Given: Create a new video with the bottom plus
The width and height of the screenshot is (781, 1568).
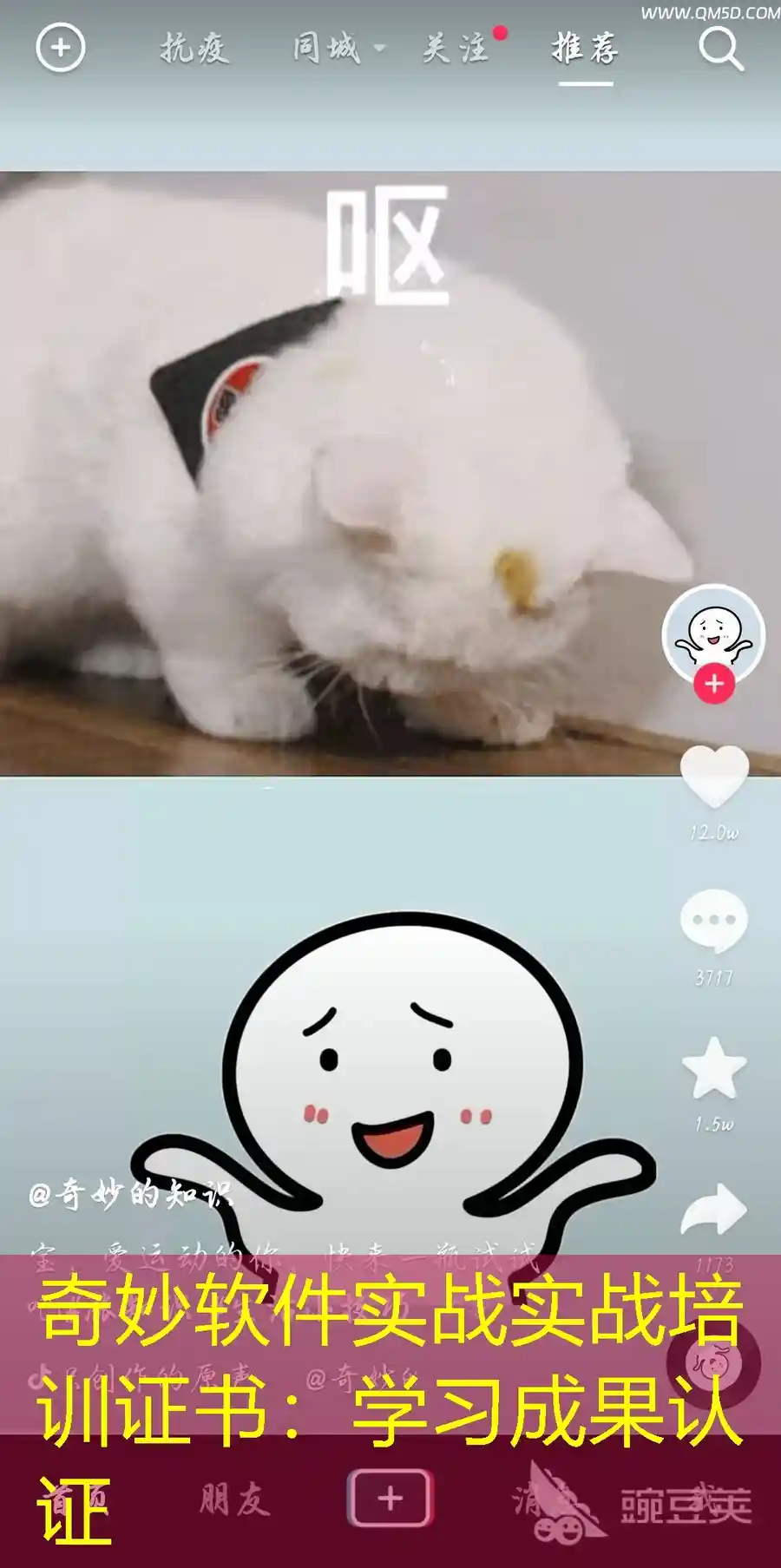Looking at the screenshot, I should click(390, 1499).
